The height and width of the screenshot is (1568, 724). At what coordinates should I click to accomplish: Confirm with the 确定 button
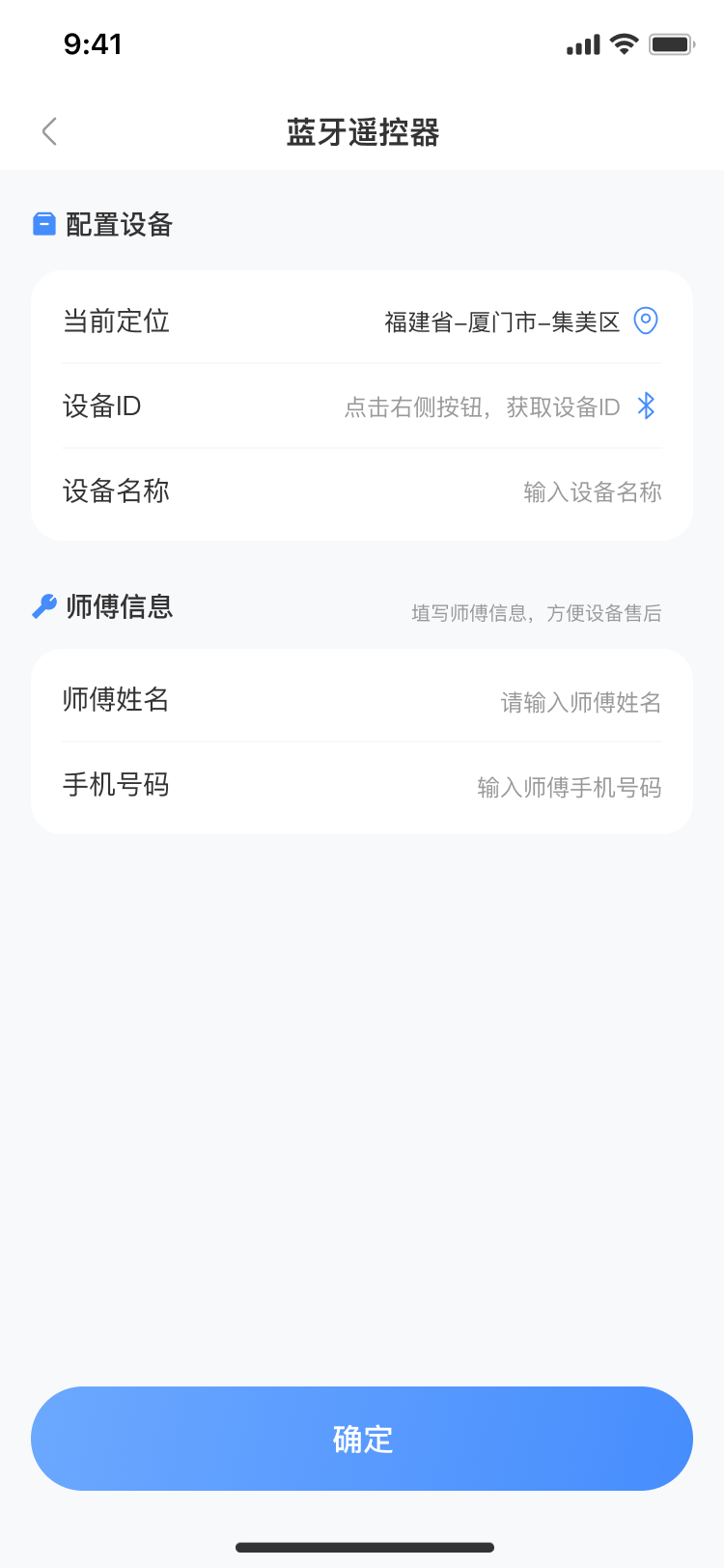click(x=362, y=1439)
